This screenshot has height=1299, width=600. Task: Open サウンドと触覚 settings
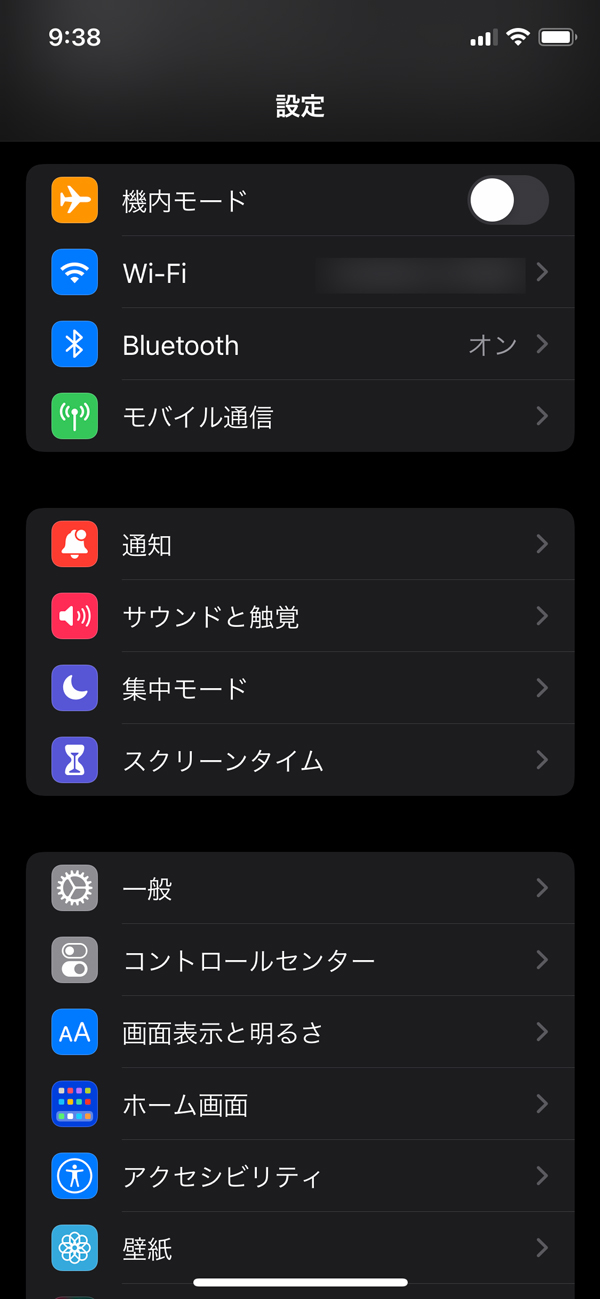pyautogui.click(x=300, y=617)
